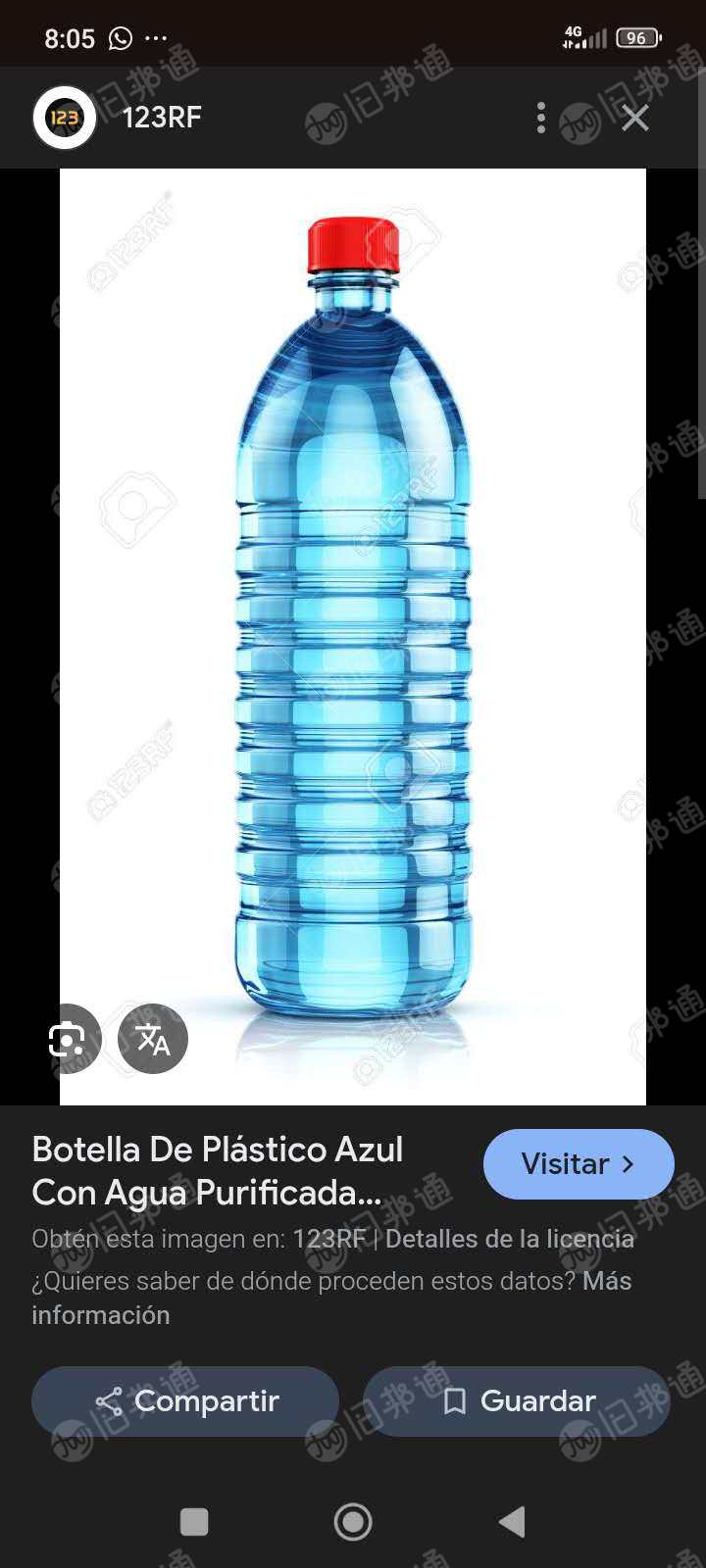Go back with the system back button
Image resolution: width=706 pixels, height=1568 pixels.
[512, 1522]
